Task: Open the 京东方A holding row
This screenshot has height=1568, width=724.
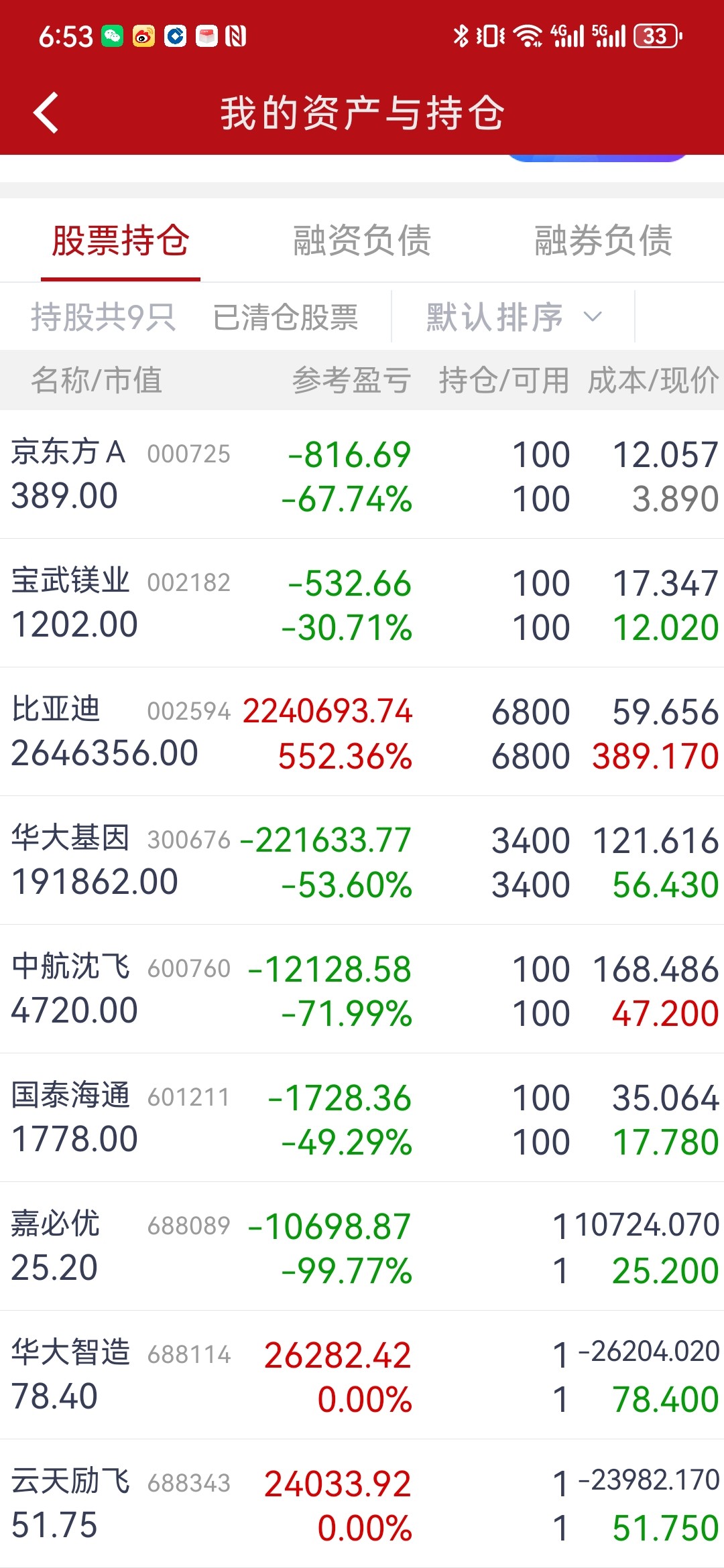Action: pyautogui.click(x=362, y=475)
